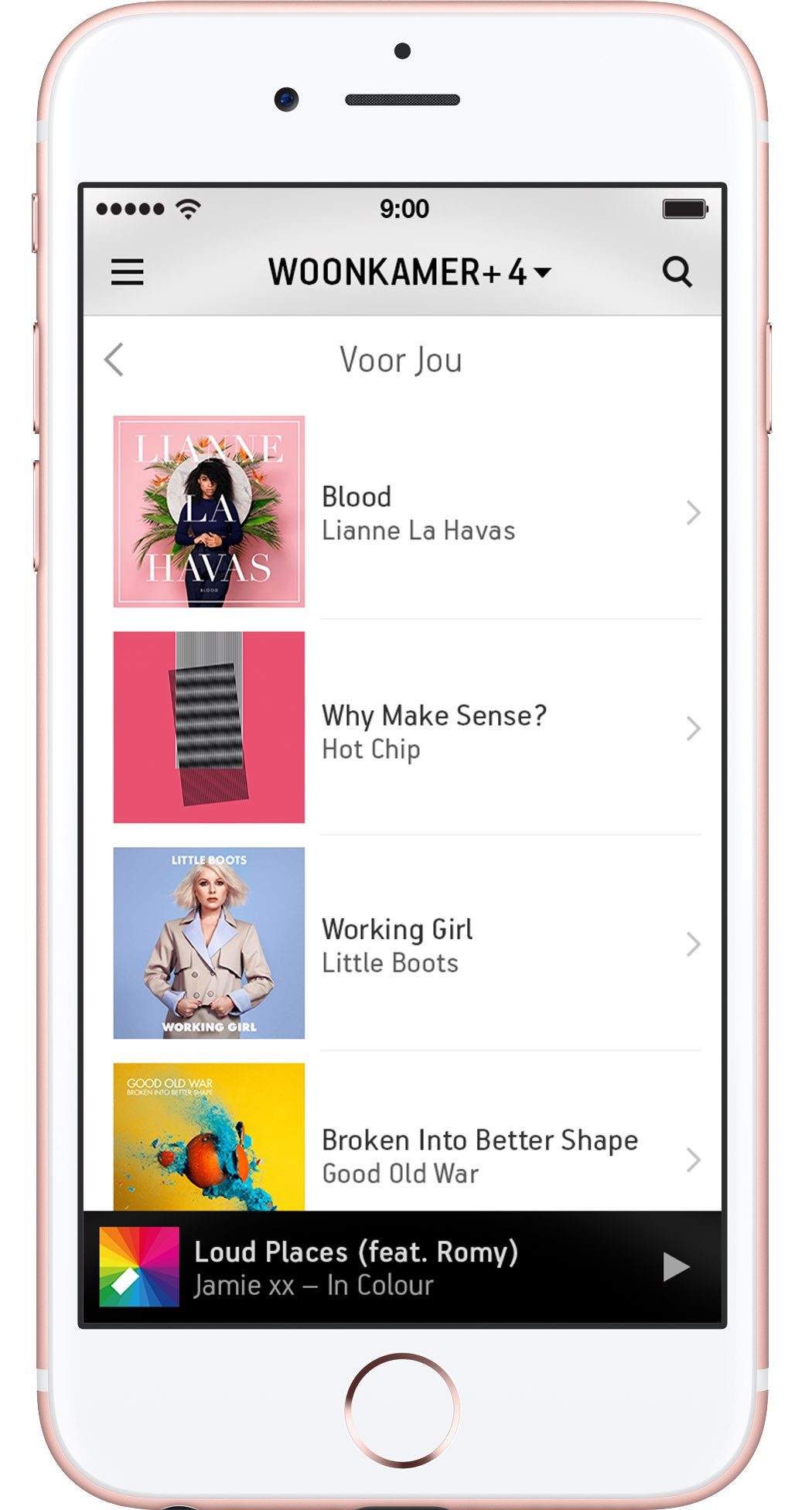812x1510 pixels.
Task: Go back from Voor Jou
Action: tap(114, 360)
